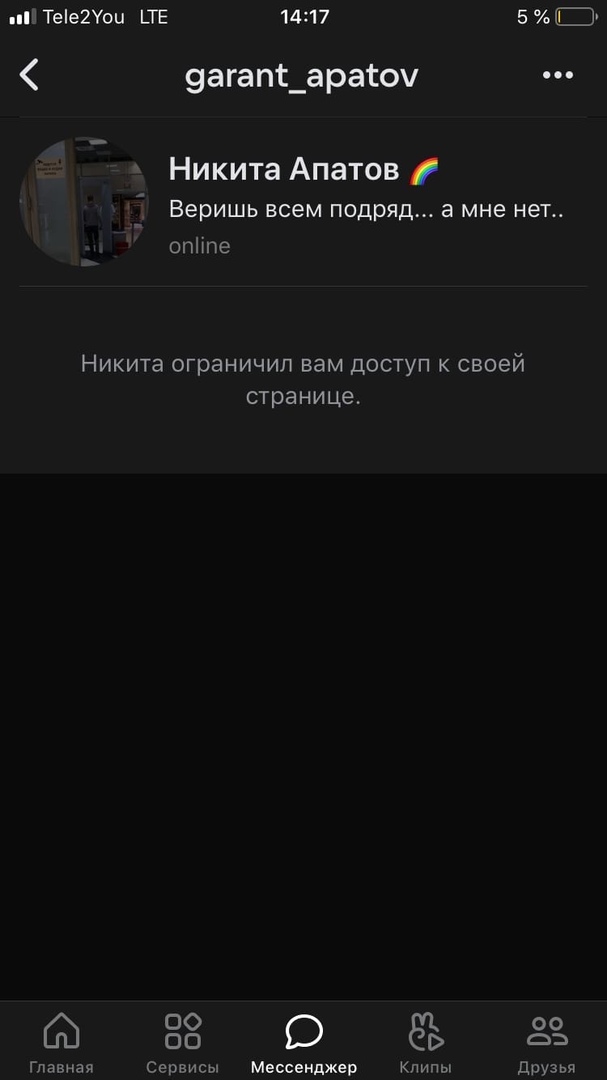Open the three-dot overflow menu
The height and width of the screenshot is (1080, 607).
(557, 75)
